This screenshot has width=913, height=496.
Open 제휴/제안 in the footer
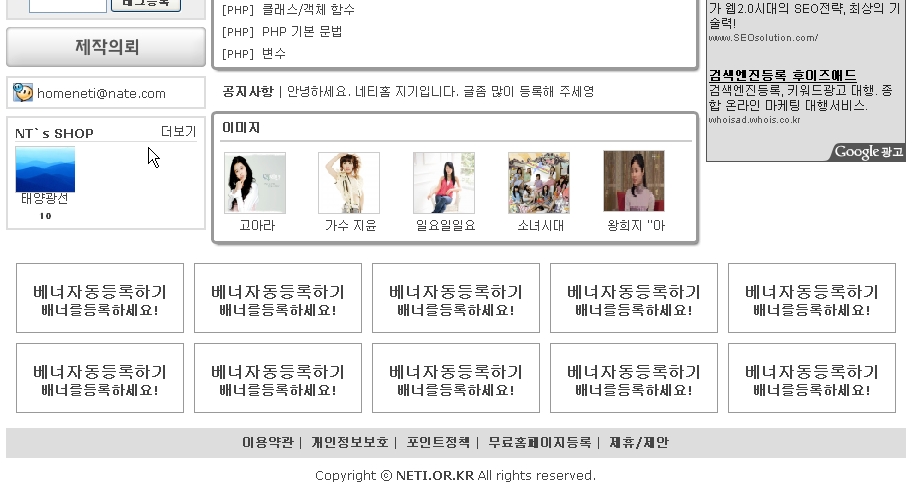click(638, 442)
